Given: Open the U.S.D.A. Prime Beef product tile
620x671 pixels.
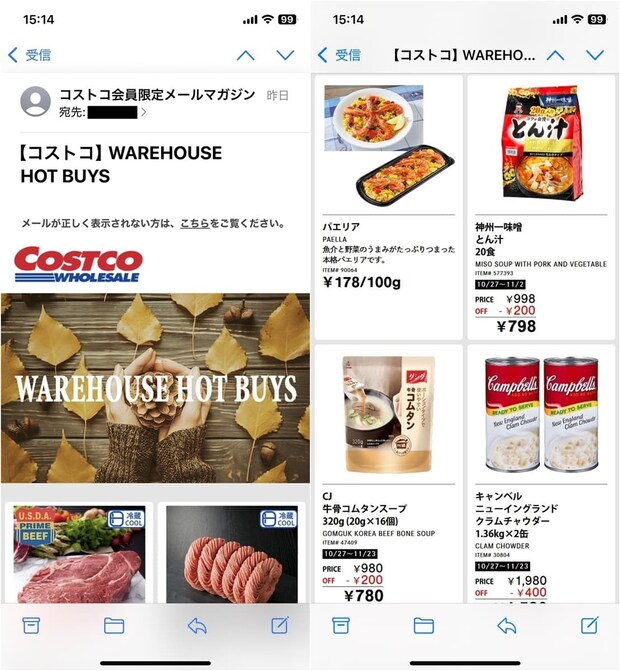Looking at the screenshot, I should 79,553.
